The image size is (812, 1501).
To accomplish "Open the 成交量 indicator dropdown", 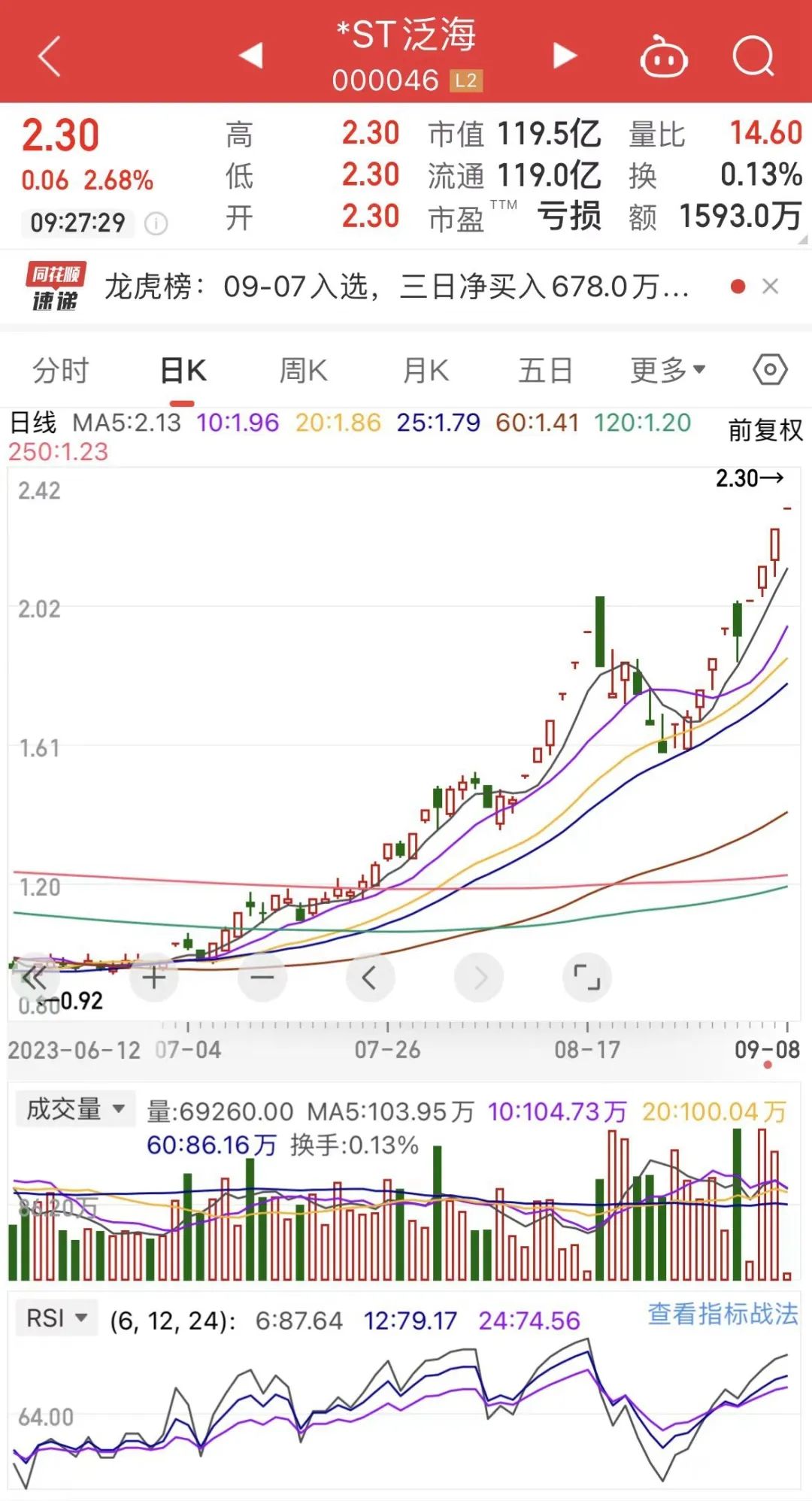I will point(75,1109).
